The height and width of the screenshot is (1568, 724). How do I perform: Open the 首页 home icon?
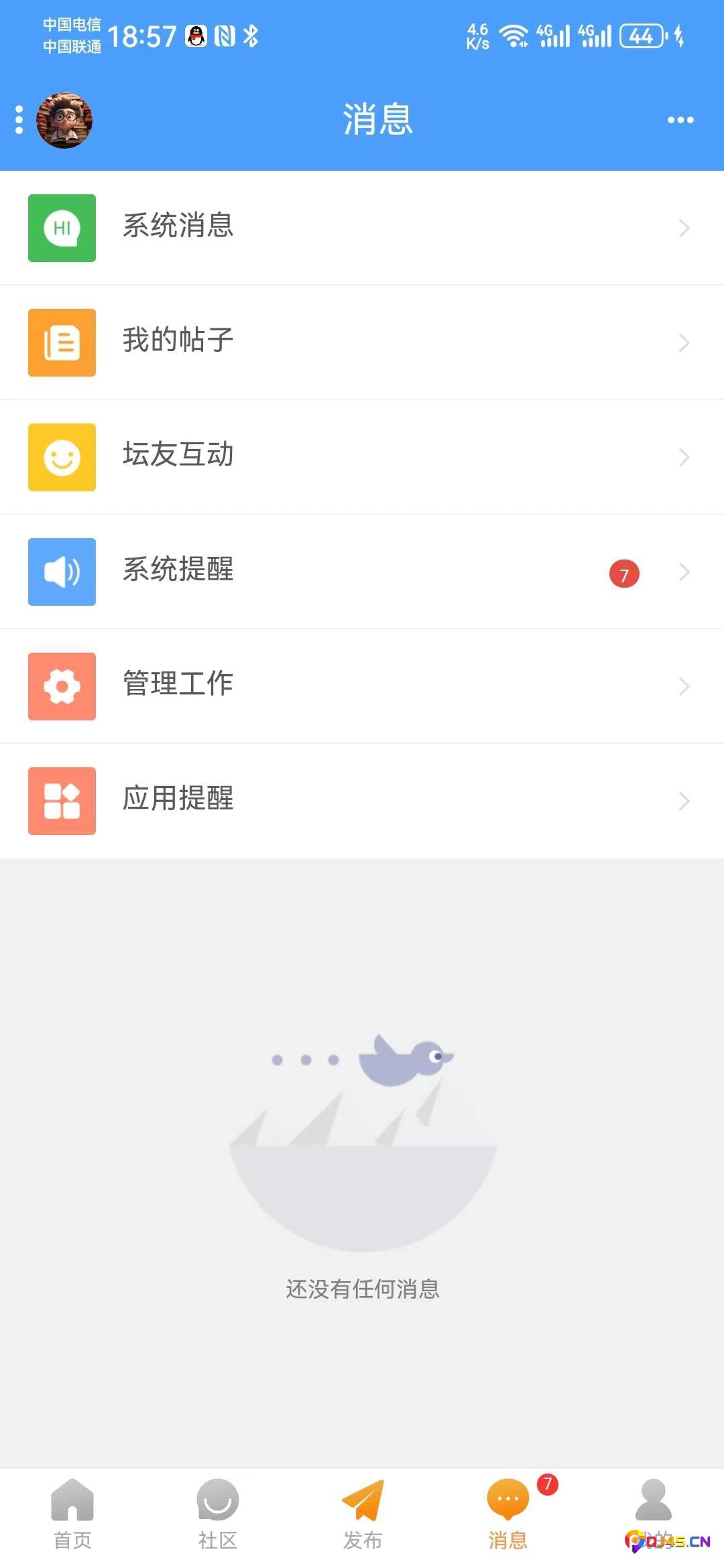pyautogui.click(x=72, y=1504)
